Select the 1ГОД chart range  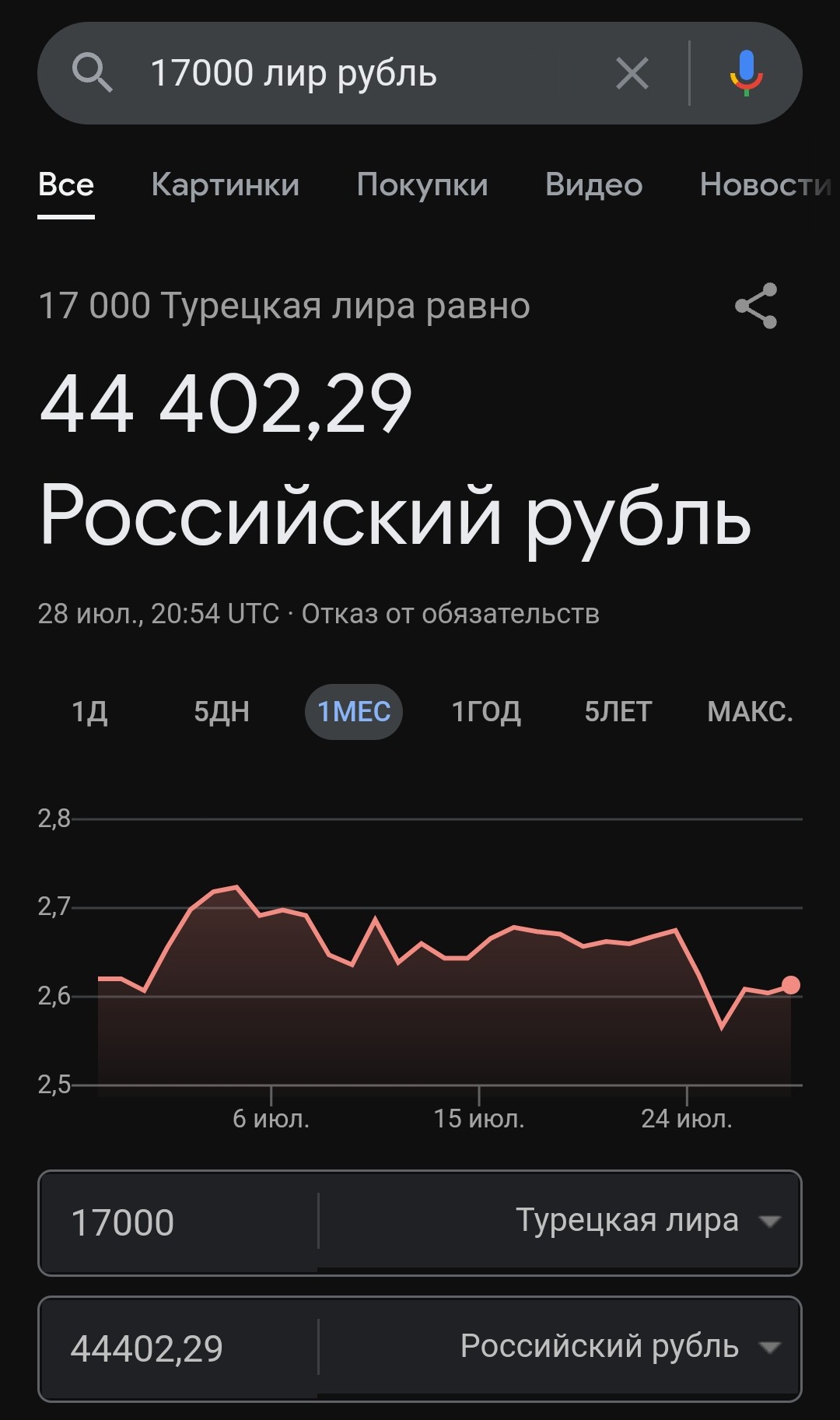point(486,712)
